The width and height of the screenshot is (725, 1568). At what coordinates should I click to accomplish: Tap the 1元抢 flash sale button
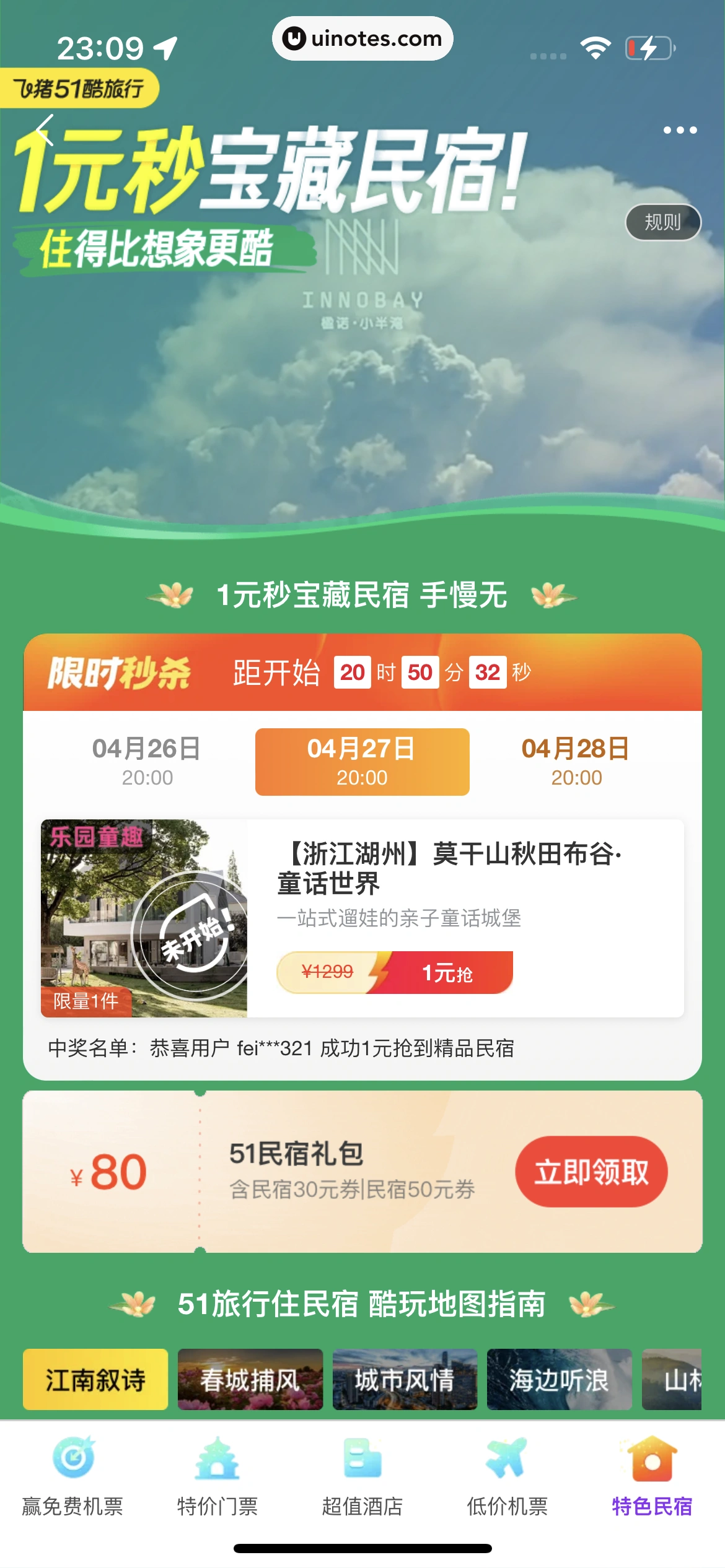(x=447, y=973)
